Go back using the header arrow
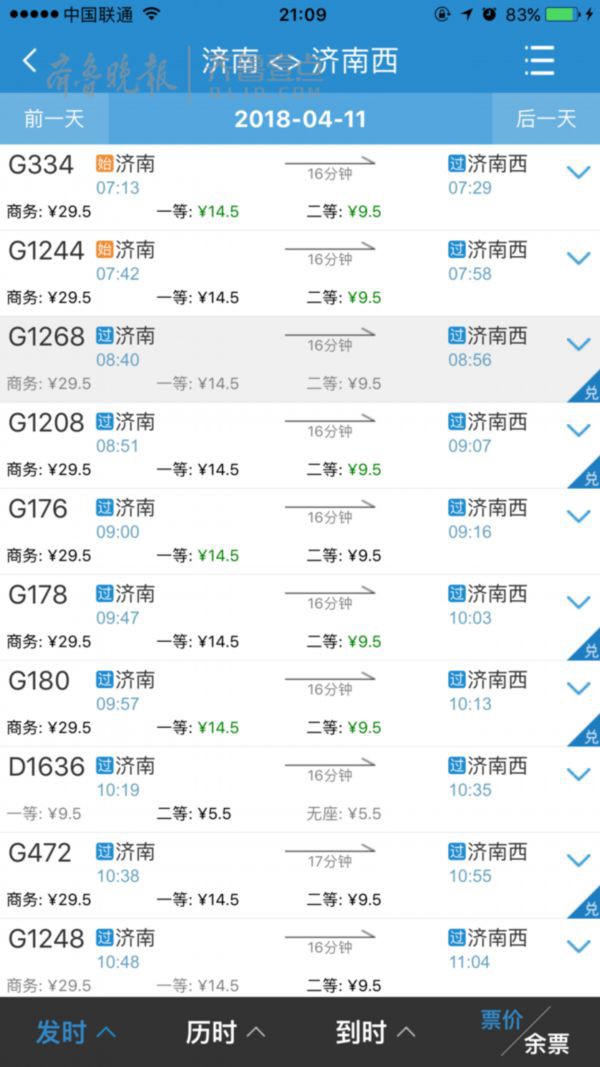600x1067 pixels. click(x=29, y=61)
